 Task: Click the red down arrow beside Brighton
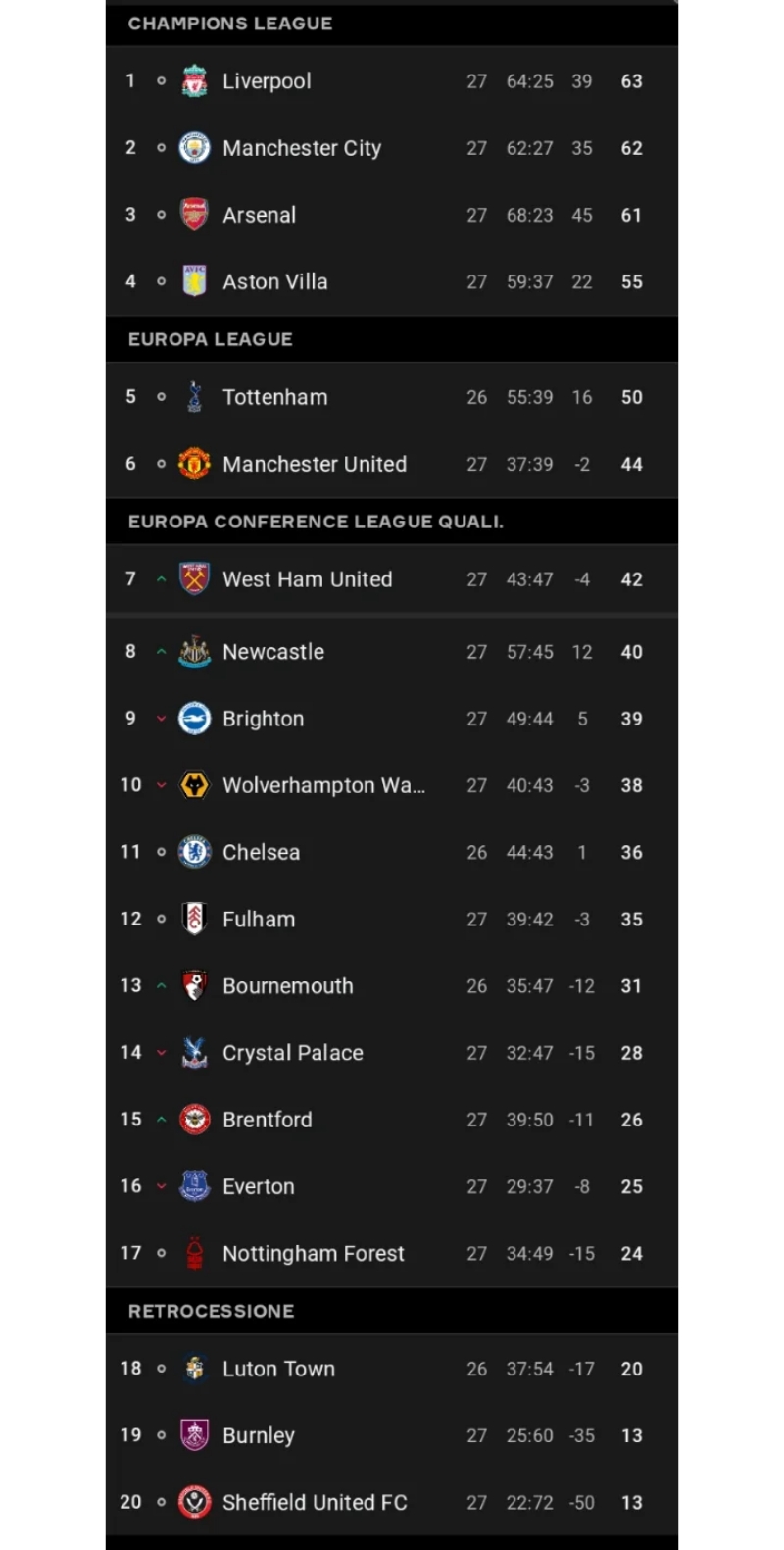[161, 719]
